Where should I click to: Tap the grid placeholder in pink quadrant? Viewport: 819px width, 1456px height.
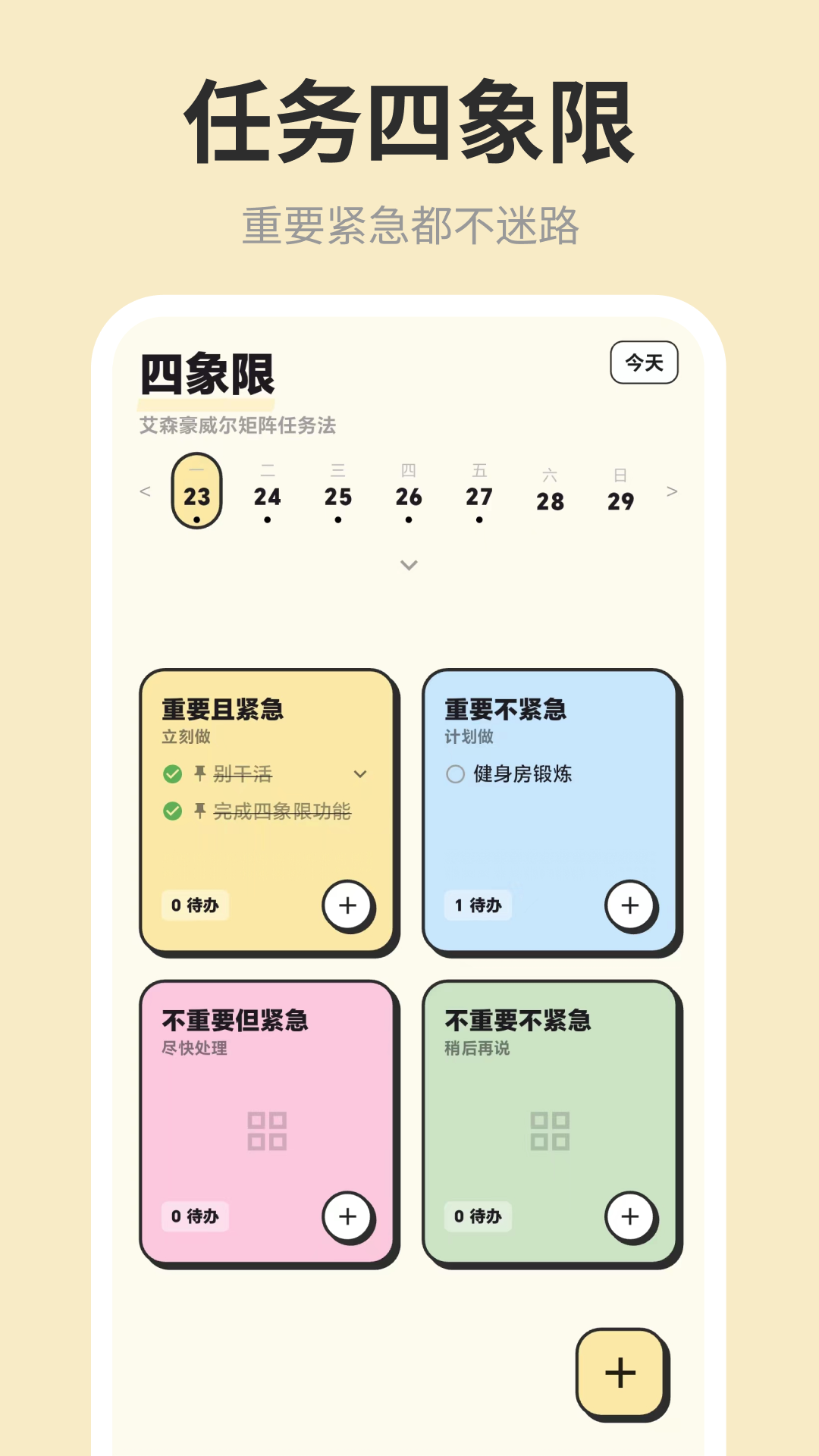[268, 1130]
